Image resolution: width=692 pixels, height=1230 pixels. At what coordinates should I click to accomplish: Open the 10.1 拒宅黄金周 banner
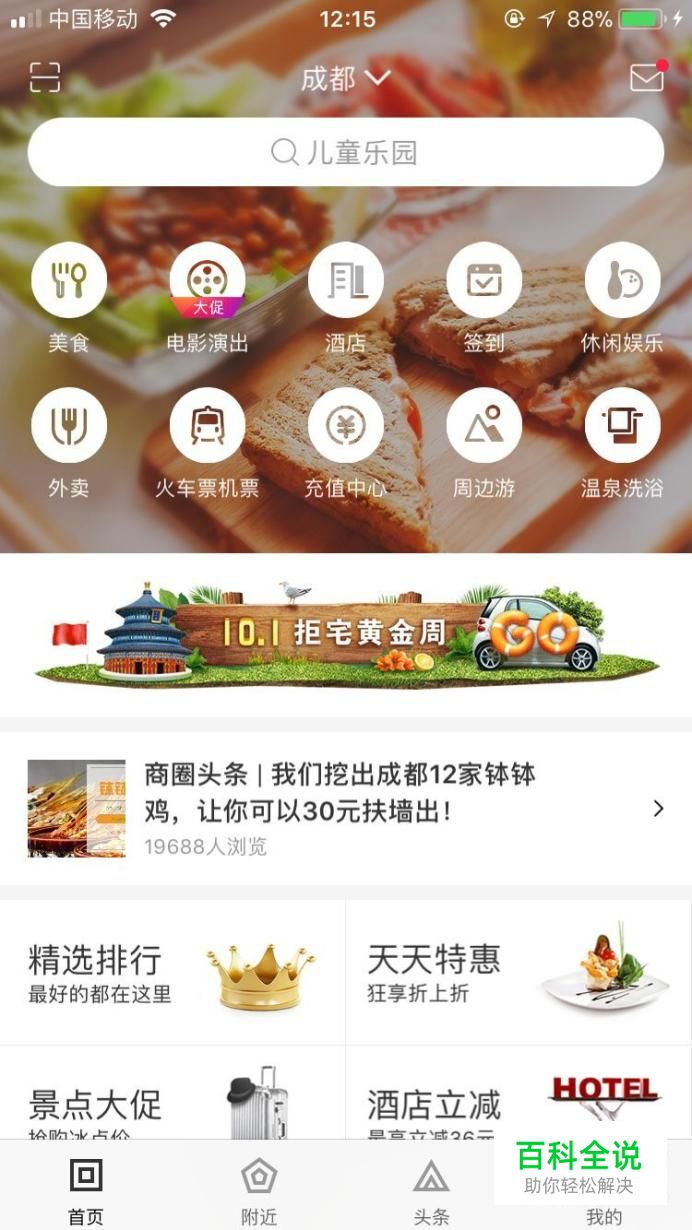346,634
